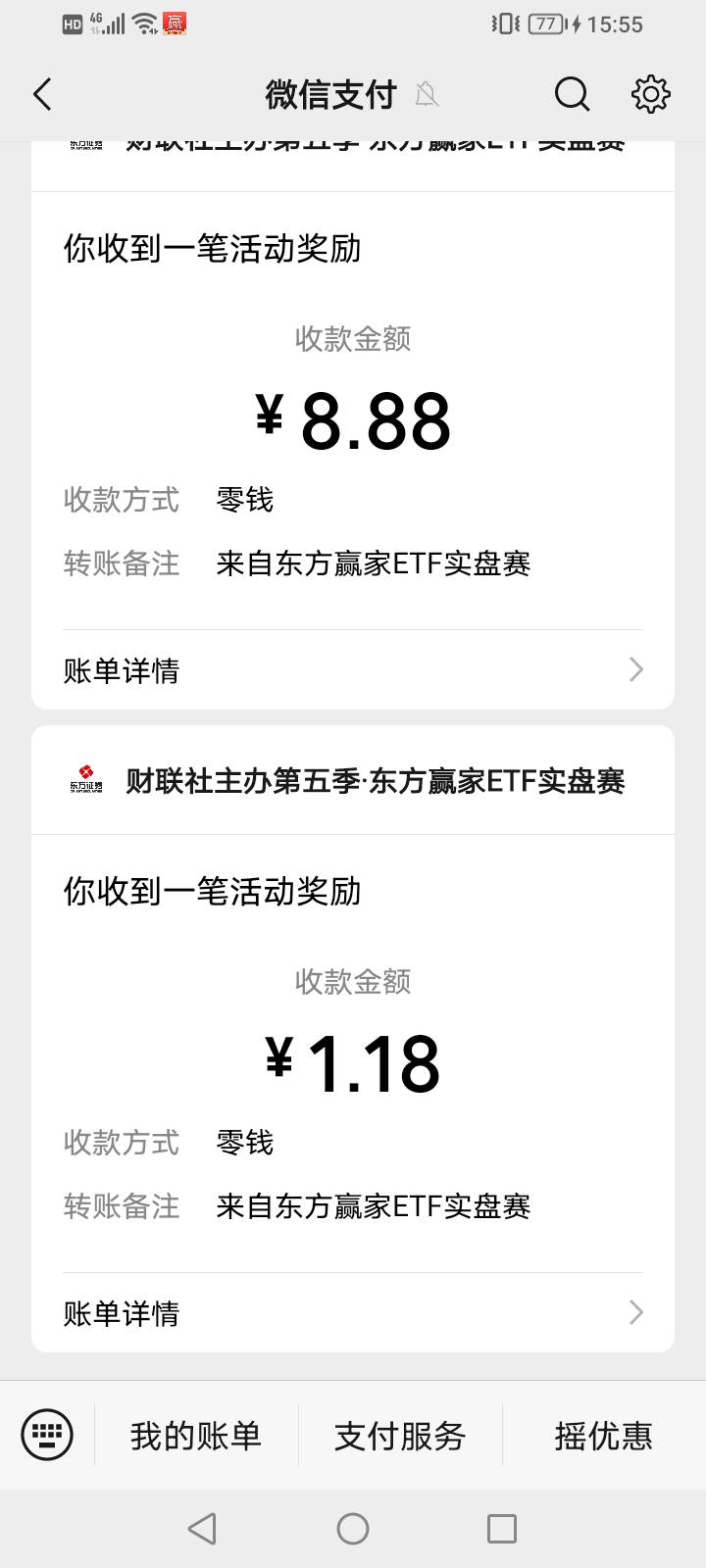Switch to keyboard input mode
706x1568 pixels.
(47, 1436)
